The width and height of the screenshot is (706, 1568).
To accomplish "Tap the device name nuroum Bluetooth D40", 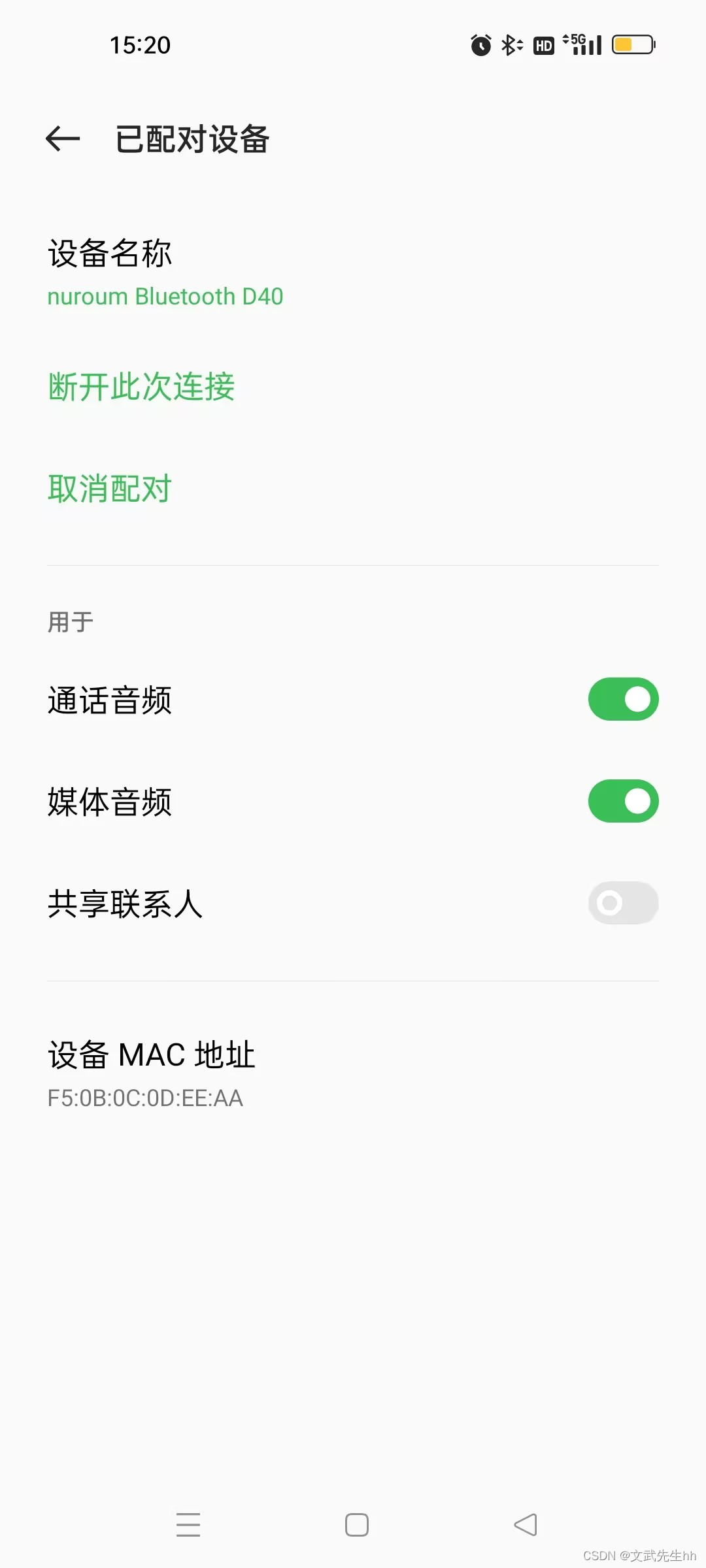I will [x=165, y=296].
